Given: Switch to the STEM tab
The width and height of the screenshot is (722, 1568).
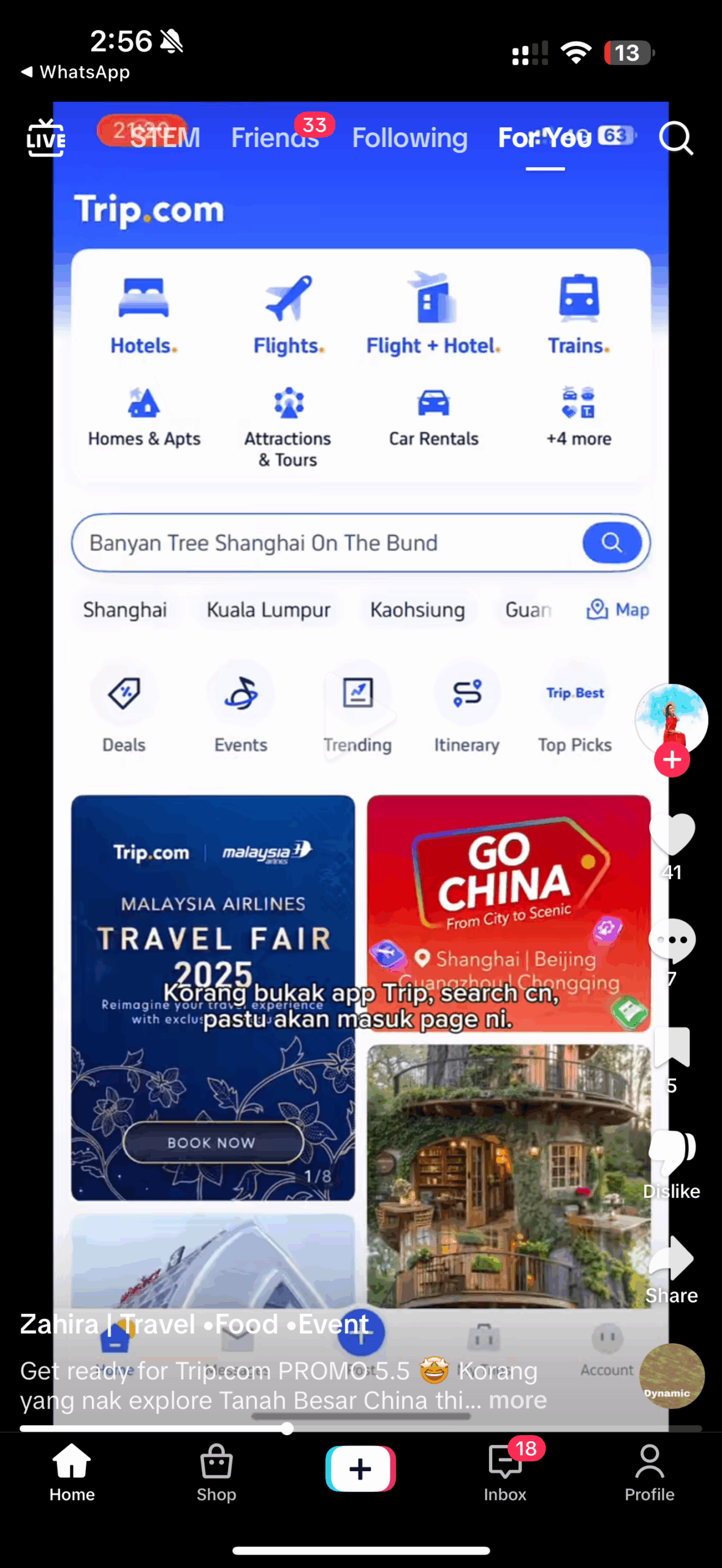Looking at the screenshot, I should pos(164,137).
